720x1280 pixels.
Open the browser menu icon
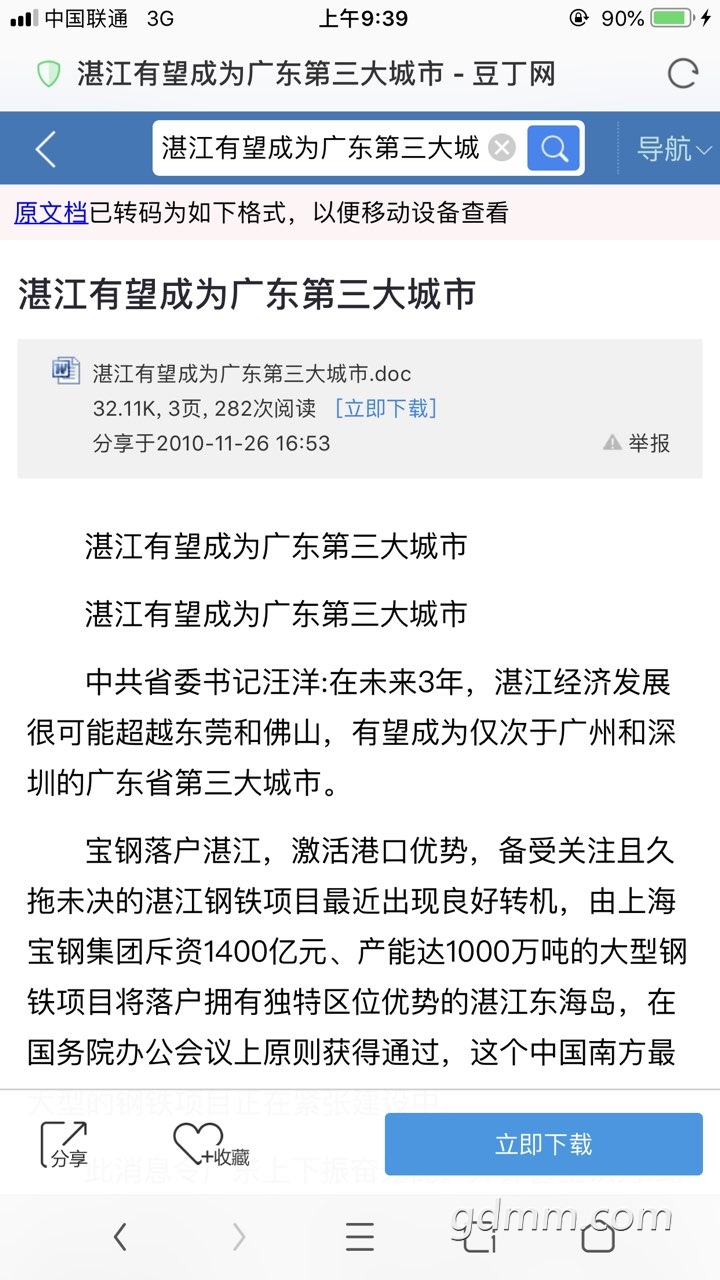click(360, 1238)
